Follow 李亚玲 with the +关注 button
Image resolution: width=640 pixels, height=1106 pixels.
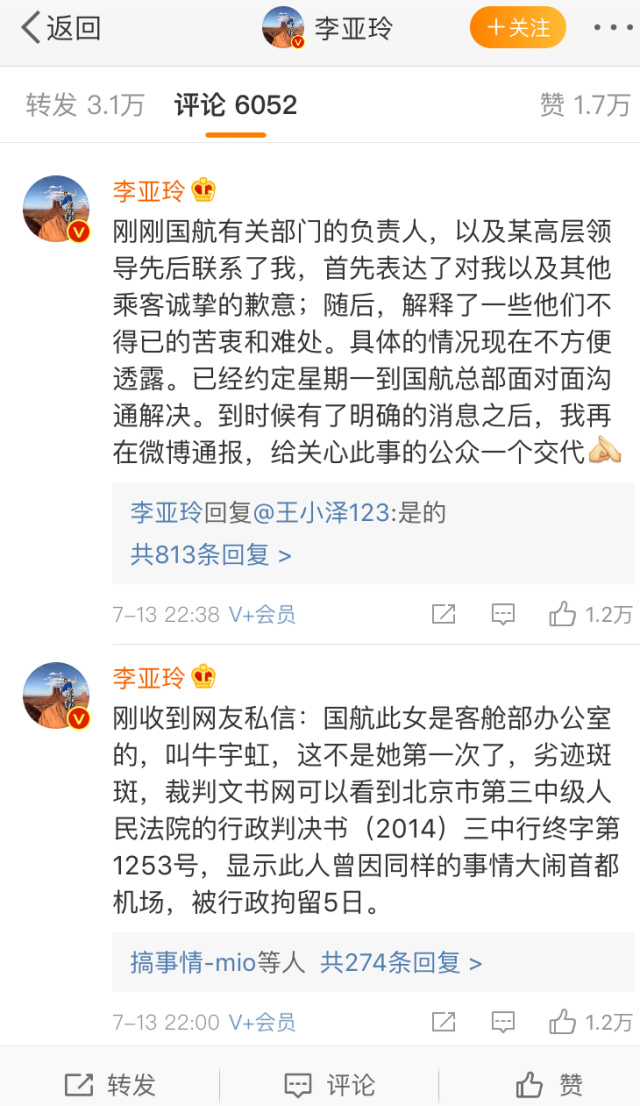(x=518, y=28)
